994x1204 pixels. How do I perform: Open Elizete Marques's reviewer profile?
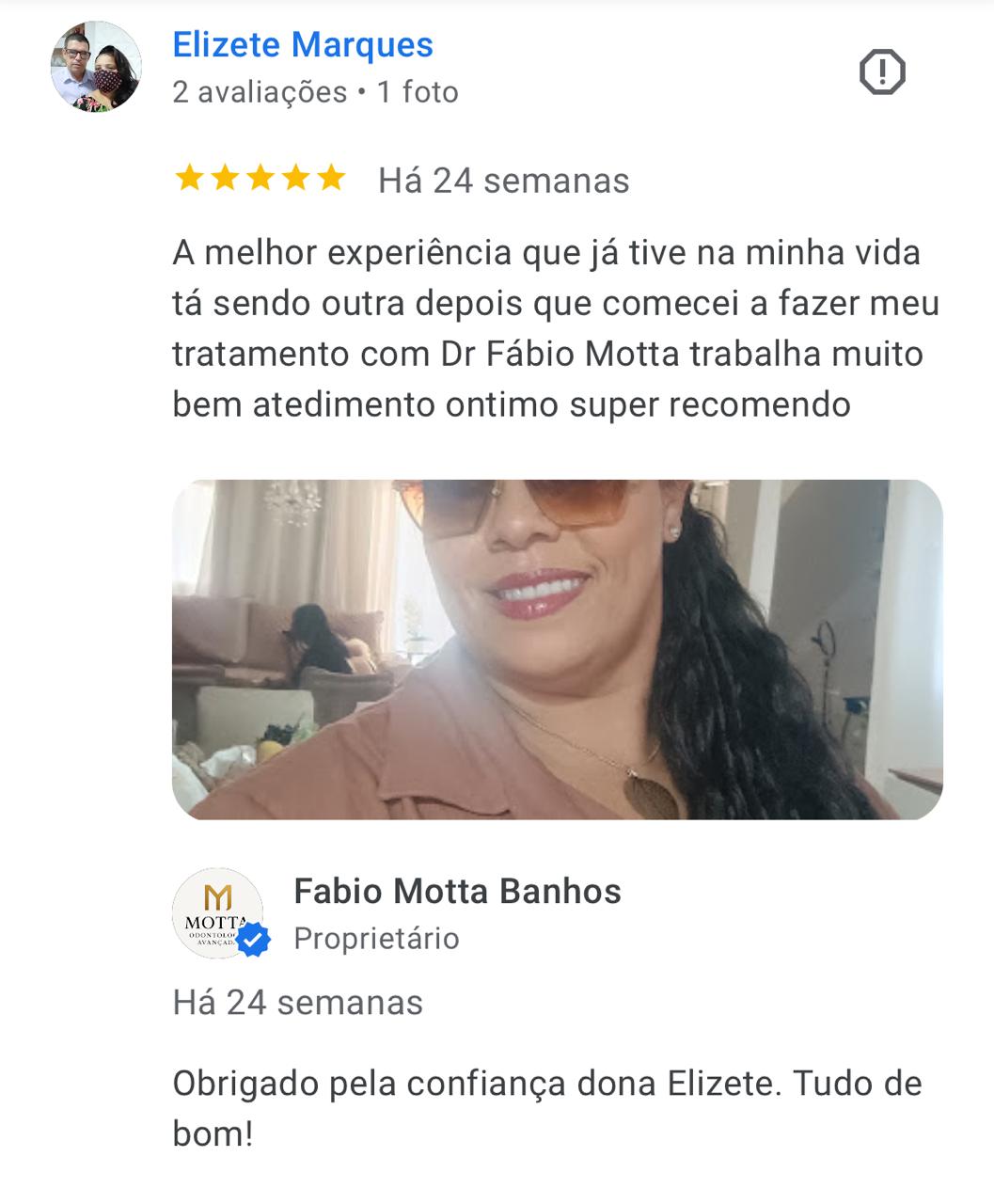pos(302,45)
